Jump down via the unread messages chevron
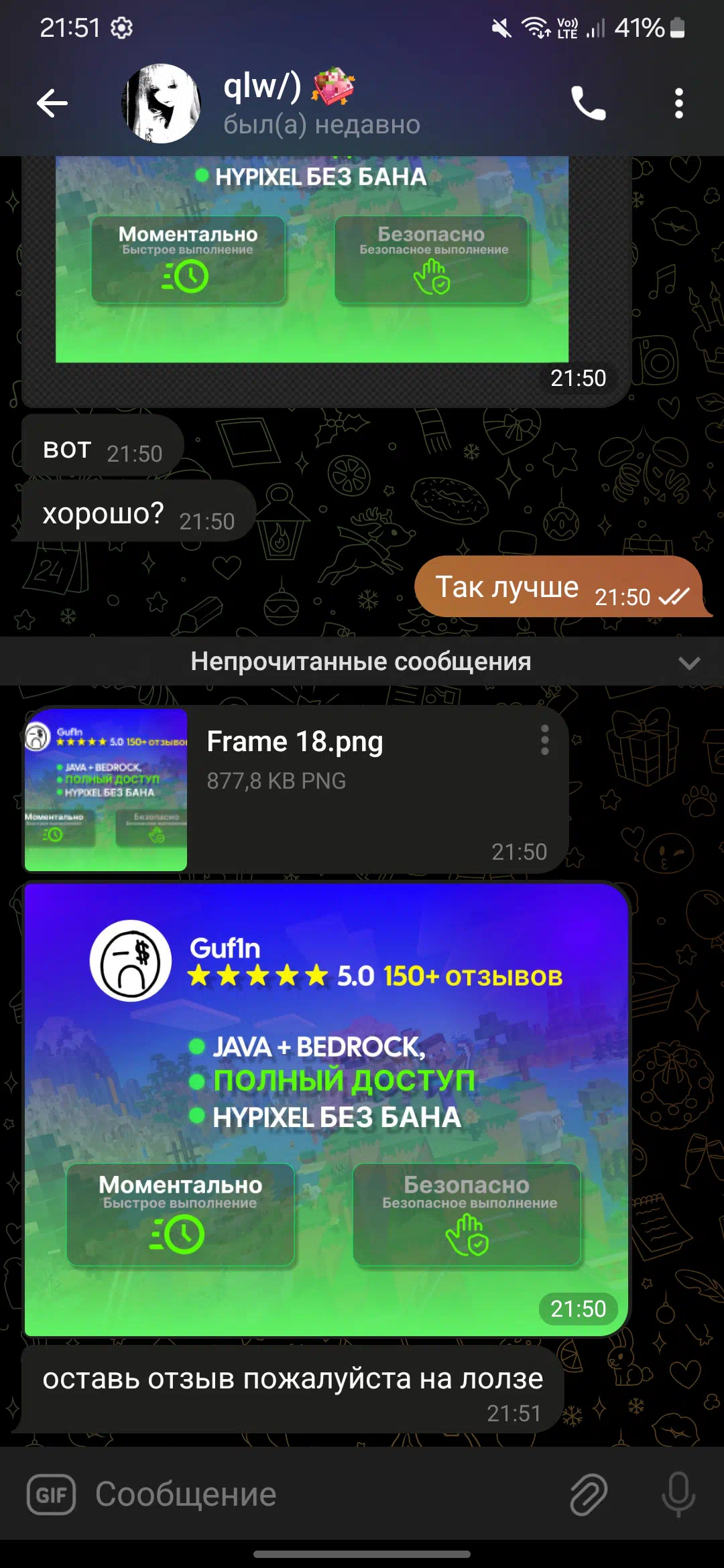This screenshot has height=1568, width=724. pos(688,663)
